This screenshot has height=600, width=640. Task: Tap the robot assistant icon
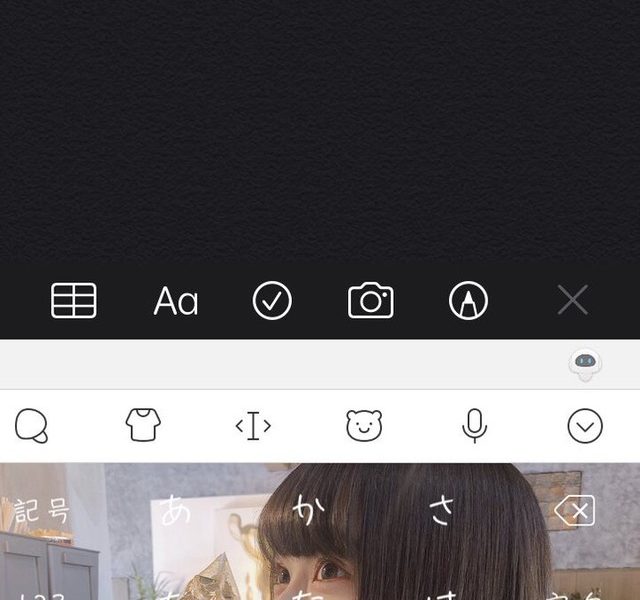pyautogui.click(x=585, y=364)
